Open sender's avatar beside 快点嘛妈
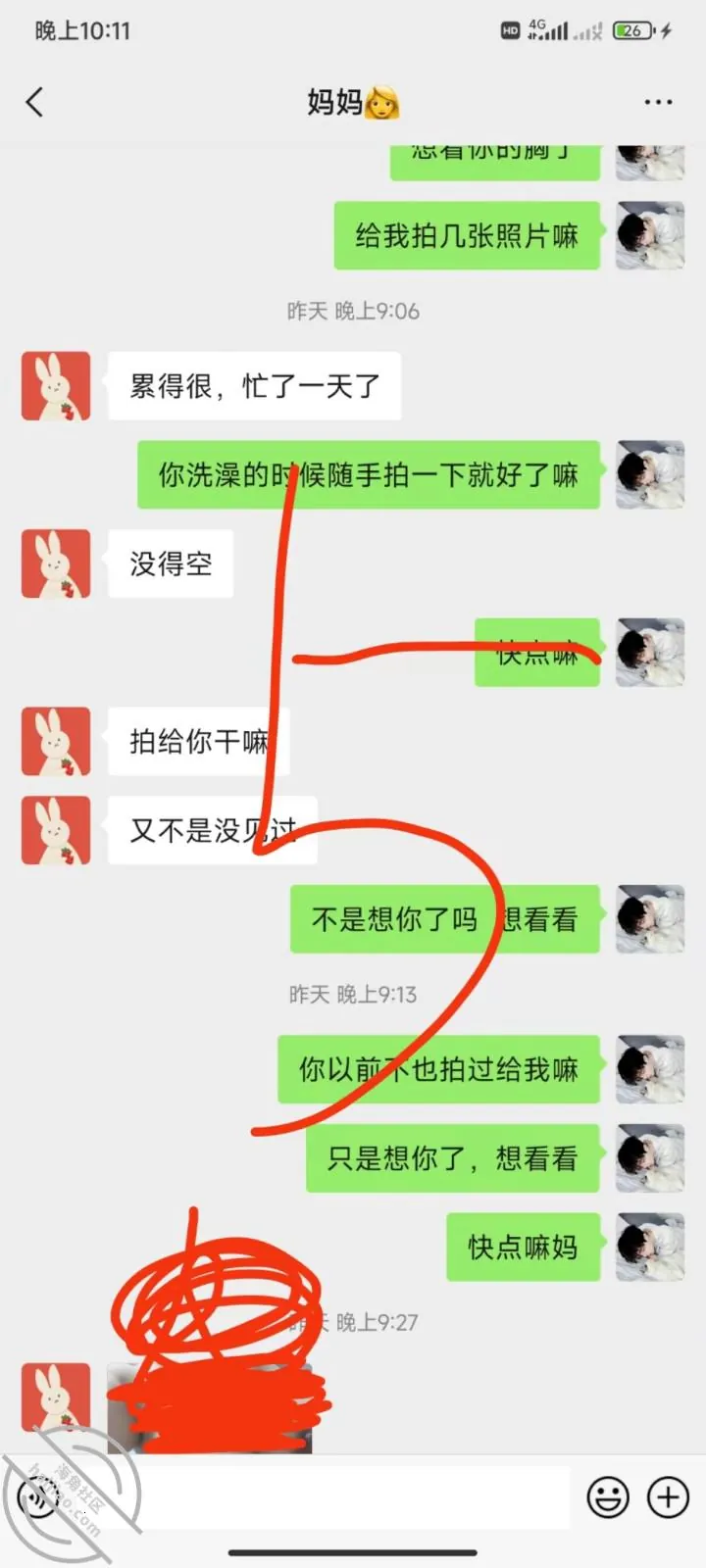 tap(650, 1247)
